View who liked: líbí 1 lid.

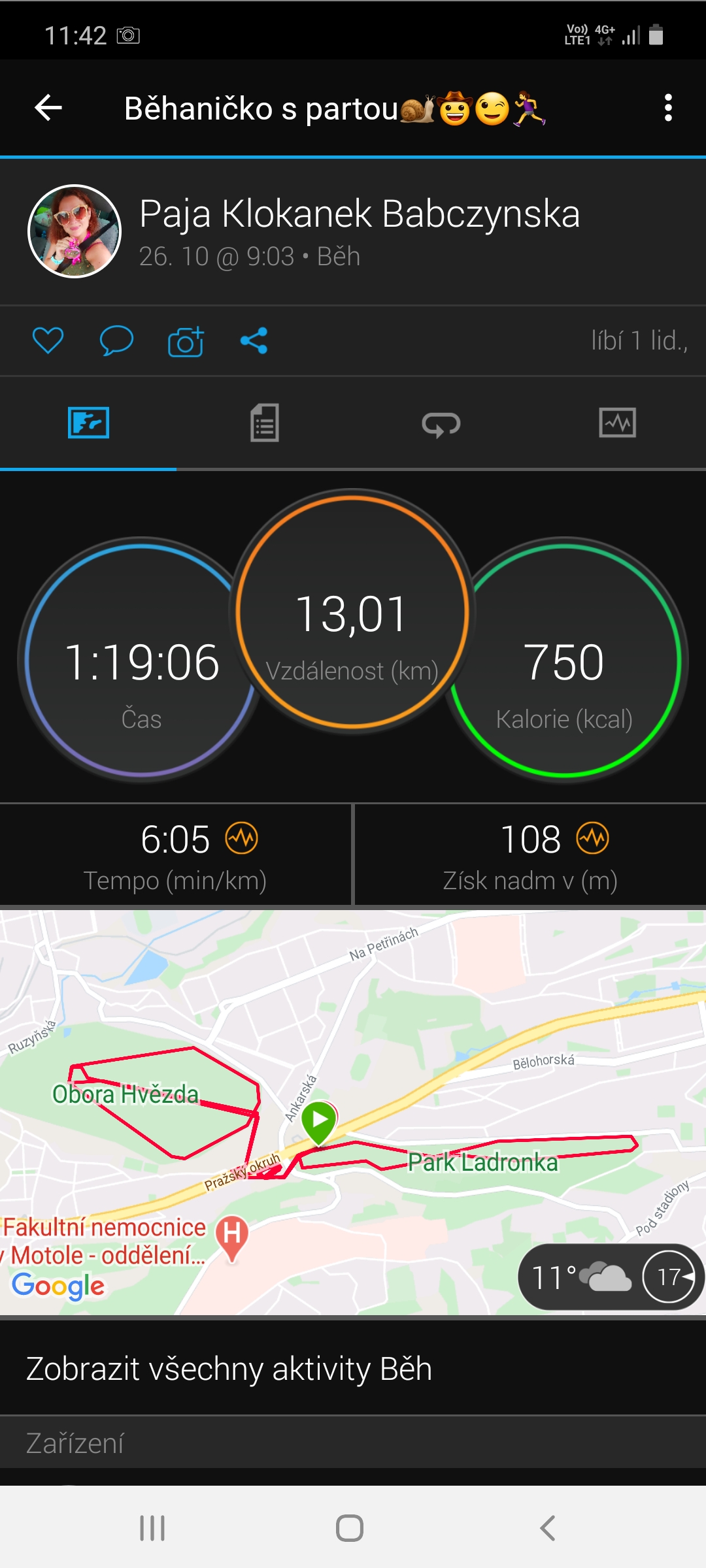(639, 340)
